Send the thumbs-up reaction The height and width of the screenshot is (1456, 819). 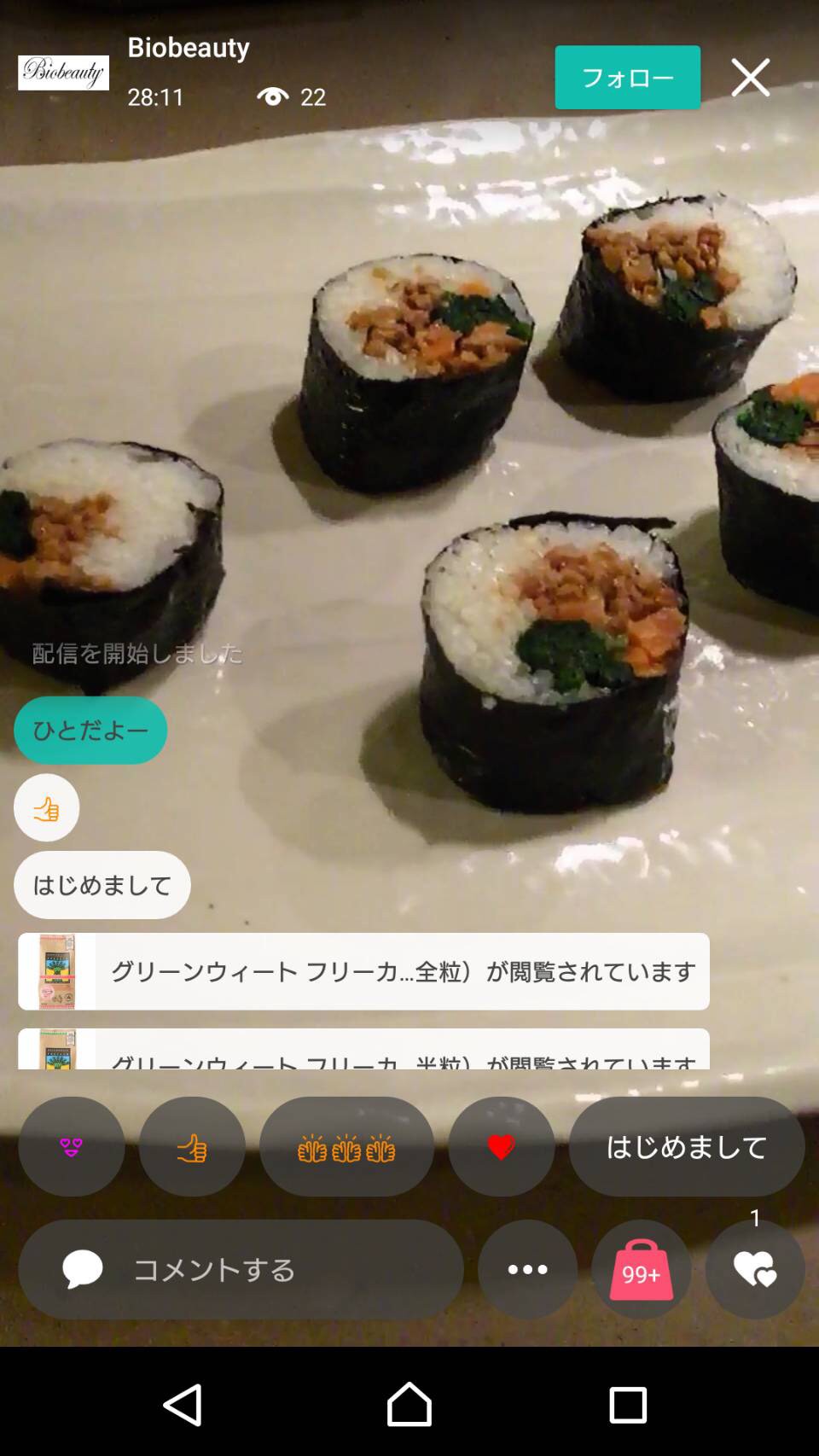click(x=192, y=1146)
